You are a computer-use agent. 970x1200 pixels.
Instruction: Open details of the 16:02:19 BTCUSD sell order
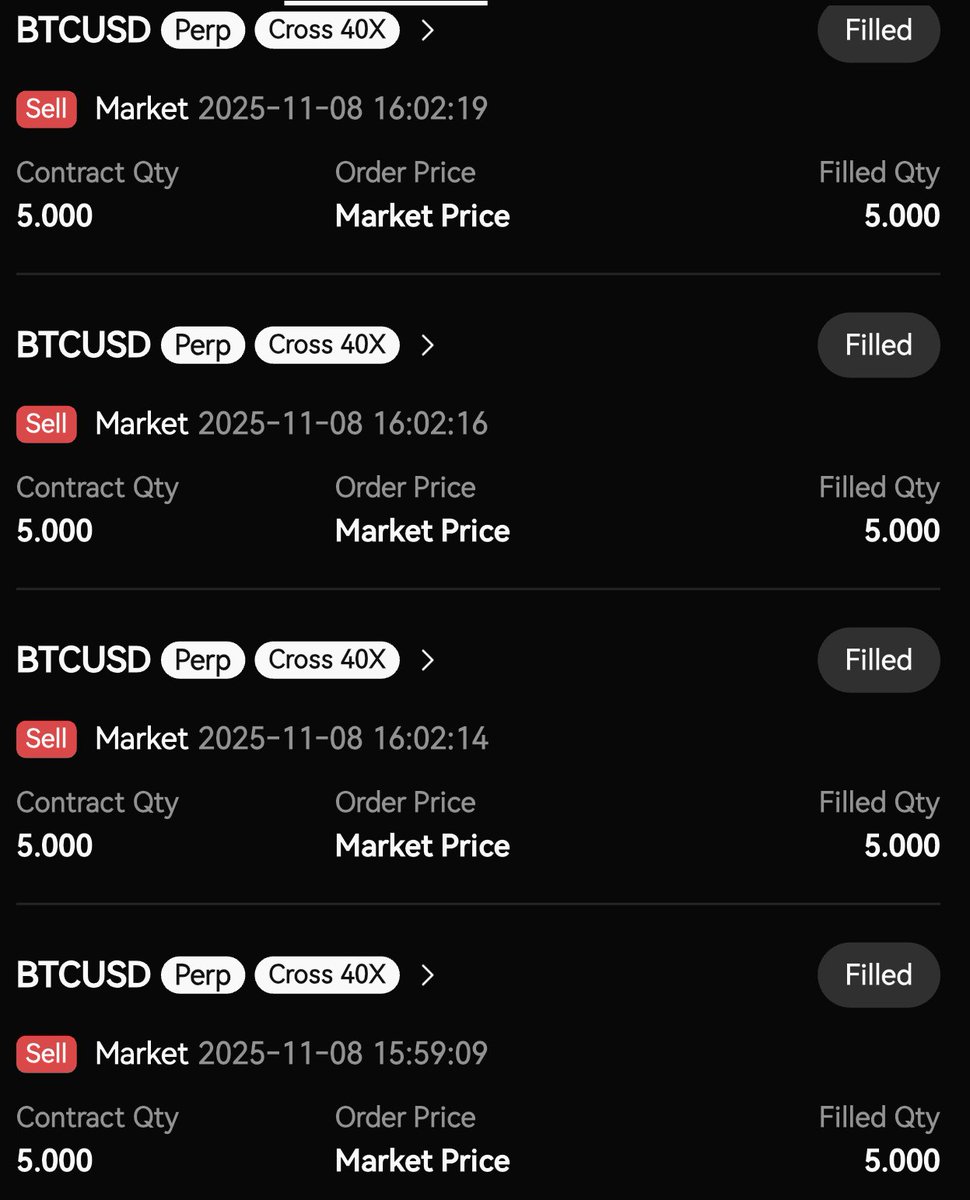pyautogui.click(x=428, y=31)
